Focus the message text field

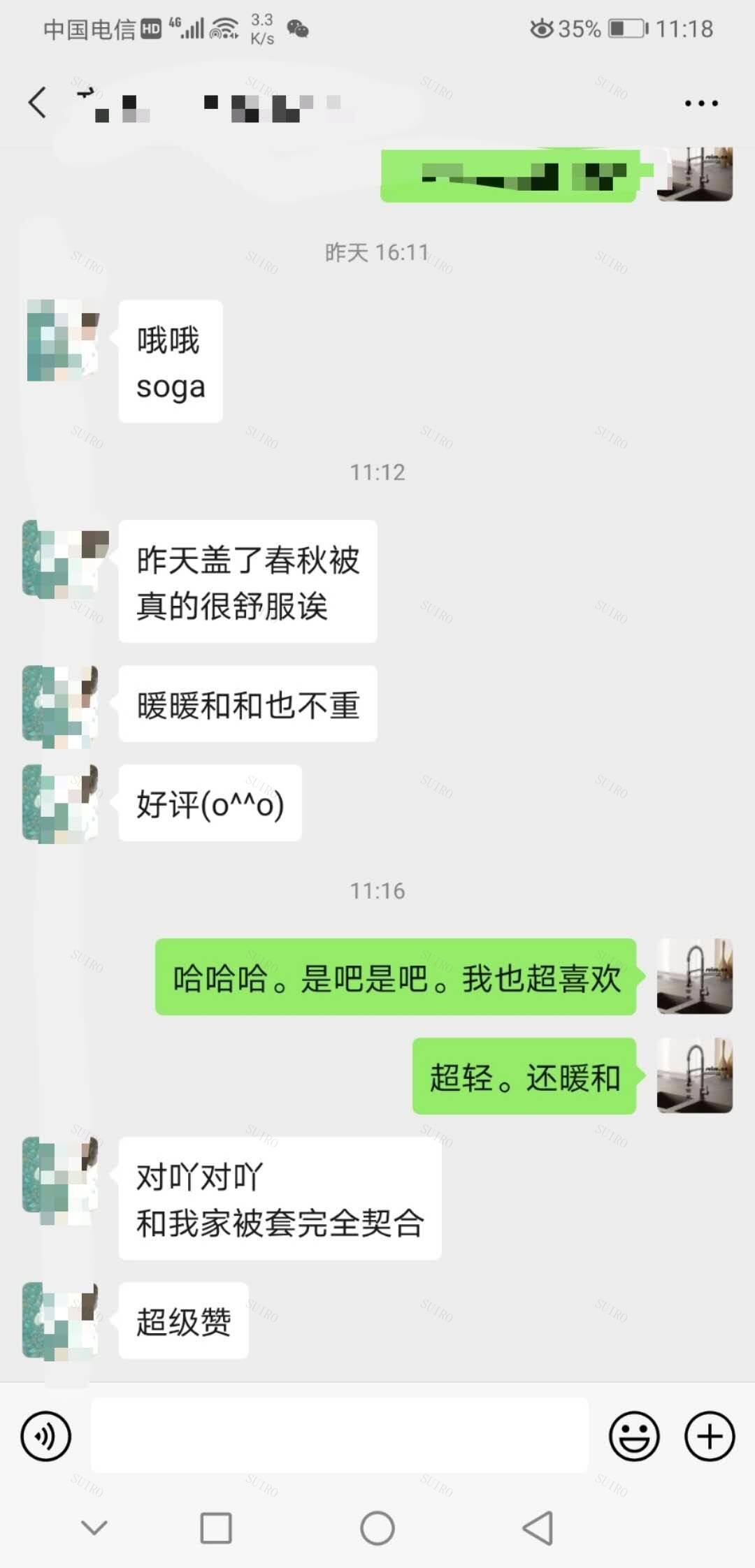(x=340, y=1437)
